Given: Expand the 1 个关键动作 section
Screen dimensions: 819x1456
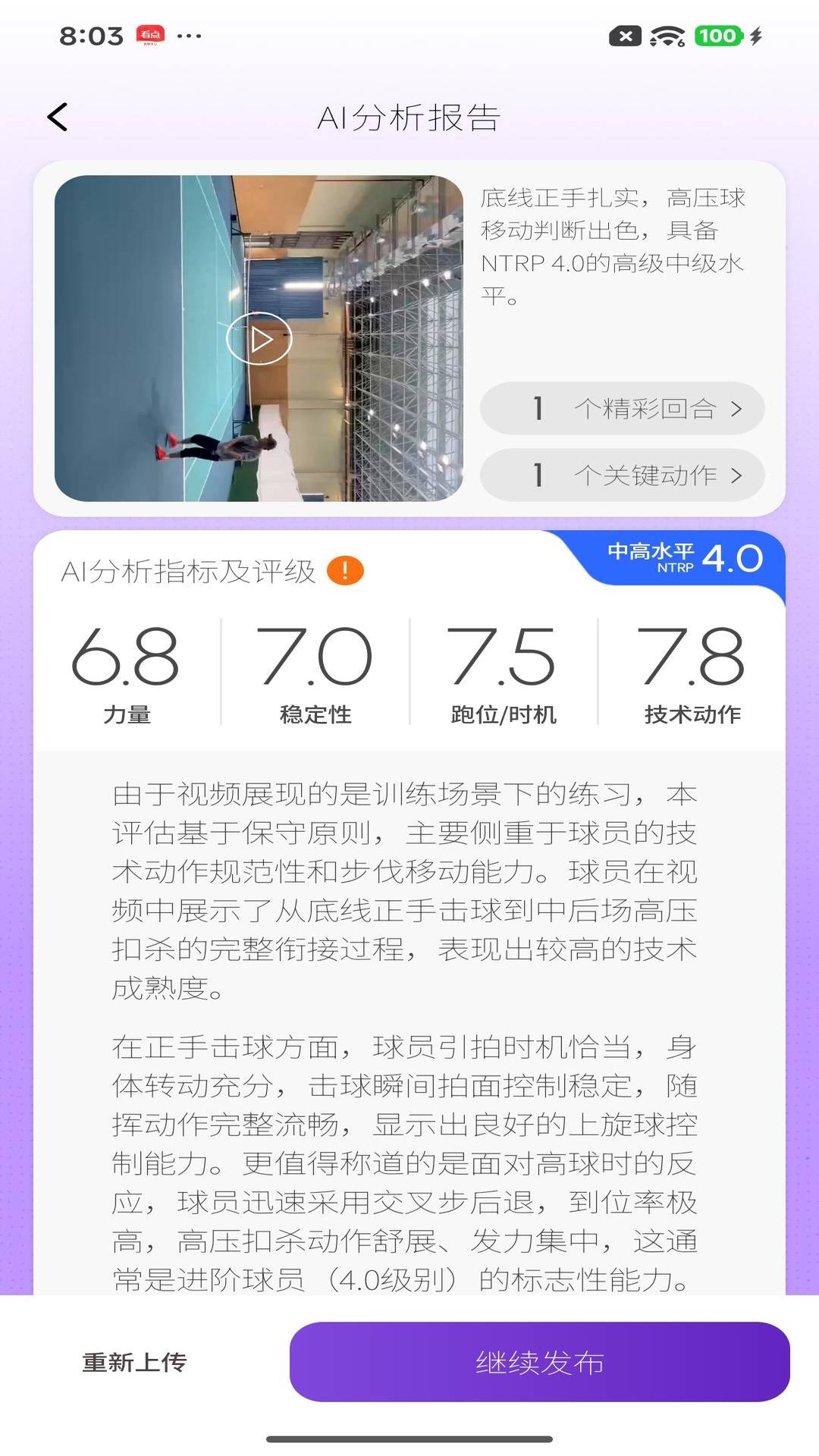Looking at the screenshot, I should pyautogui.click(x=622, y=475).
